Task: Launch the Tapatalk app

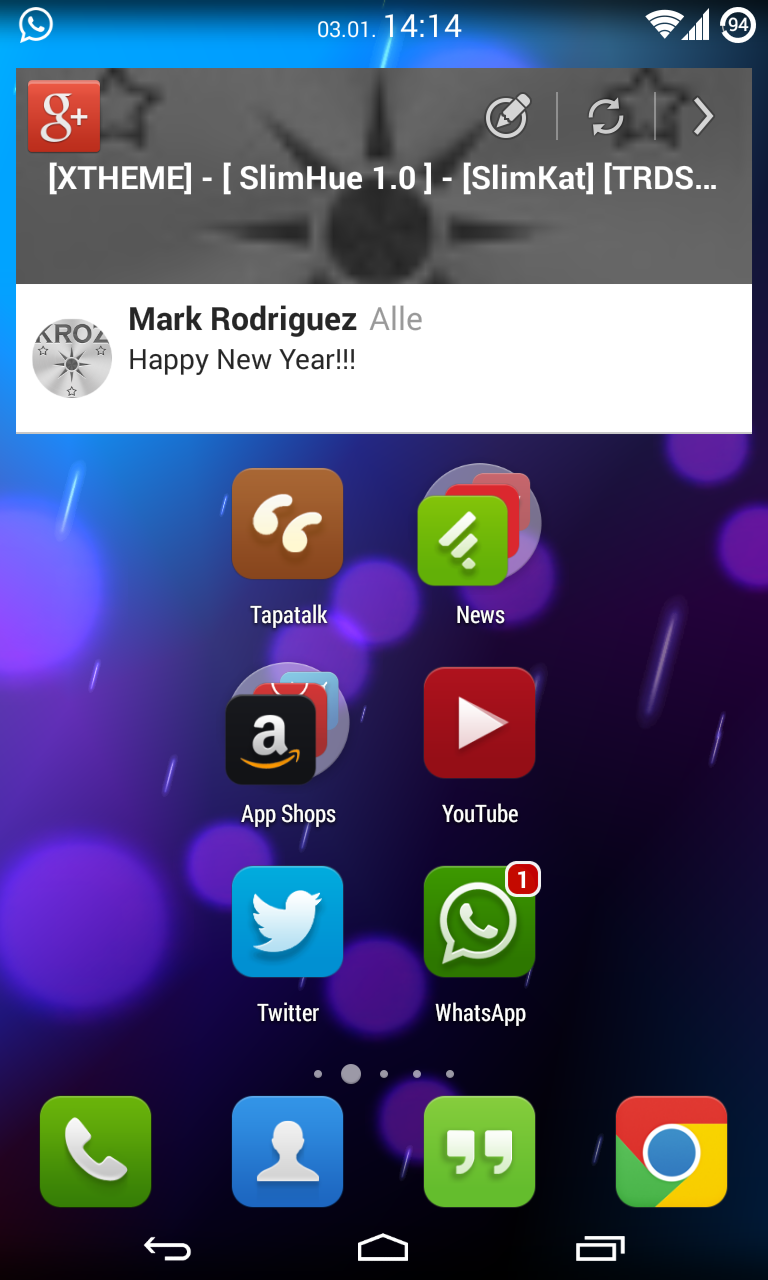Action: tap(288, 524)
